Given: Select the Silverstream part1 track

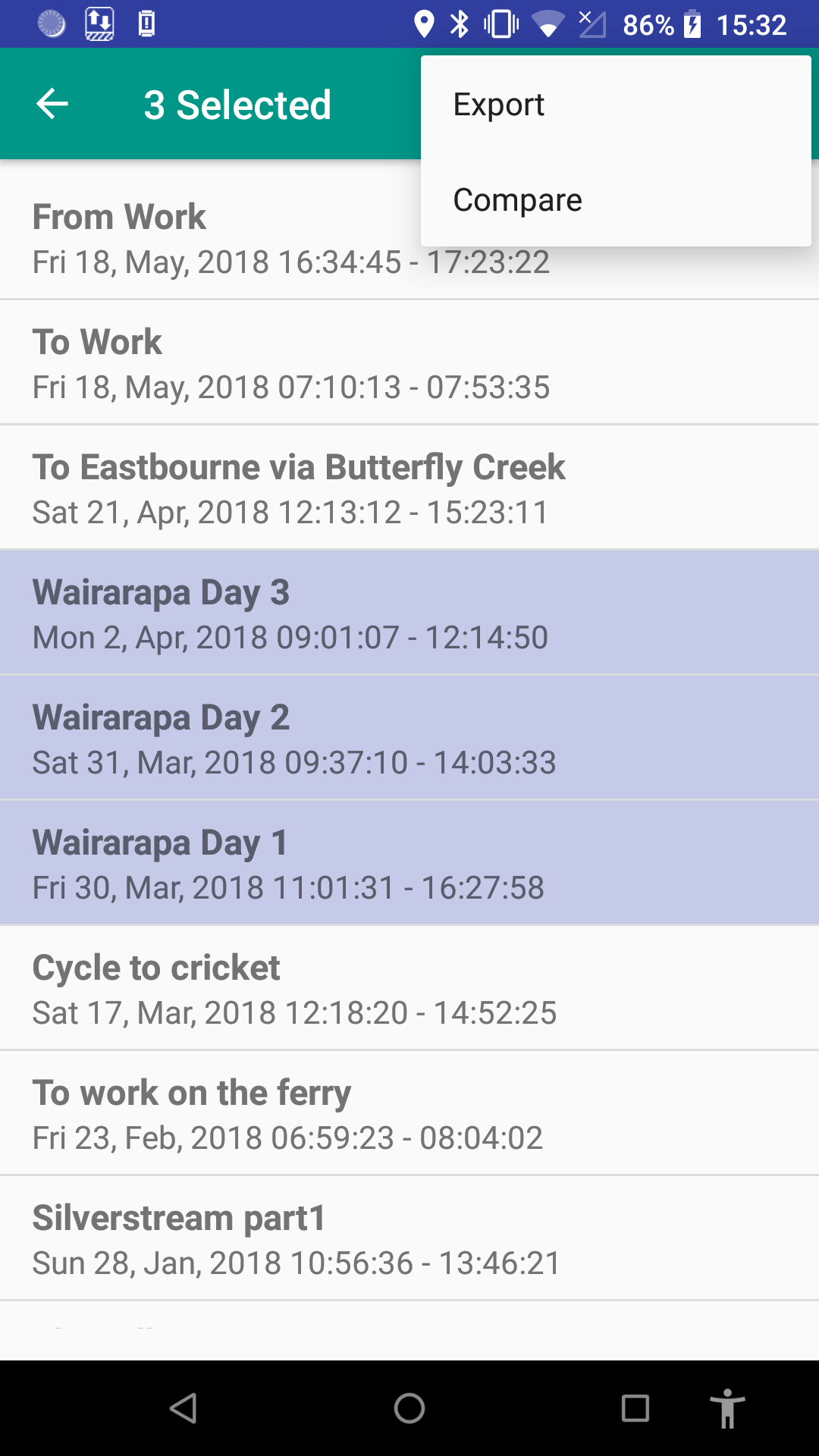Looking at the screenshot, I should click(409, 1238).
